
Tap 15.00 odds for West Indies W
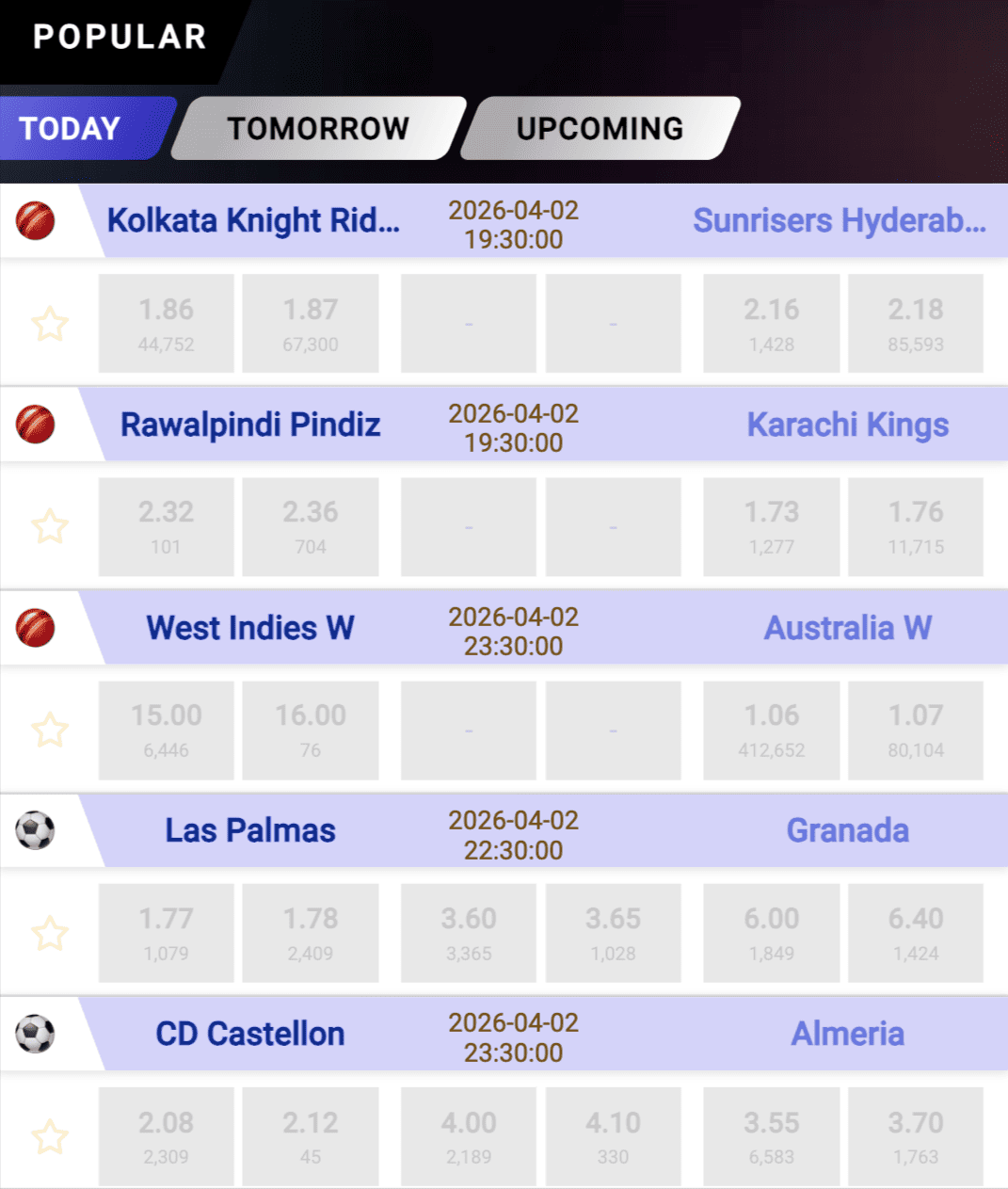click(x=166, y=730)
